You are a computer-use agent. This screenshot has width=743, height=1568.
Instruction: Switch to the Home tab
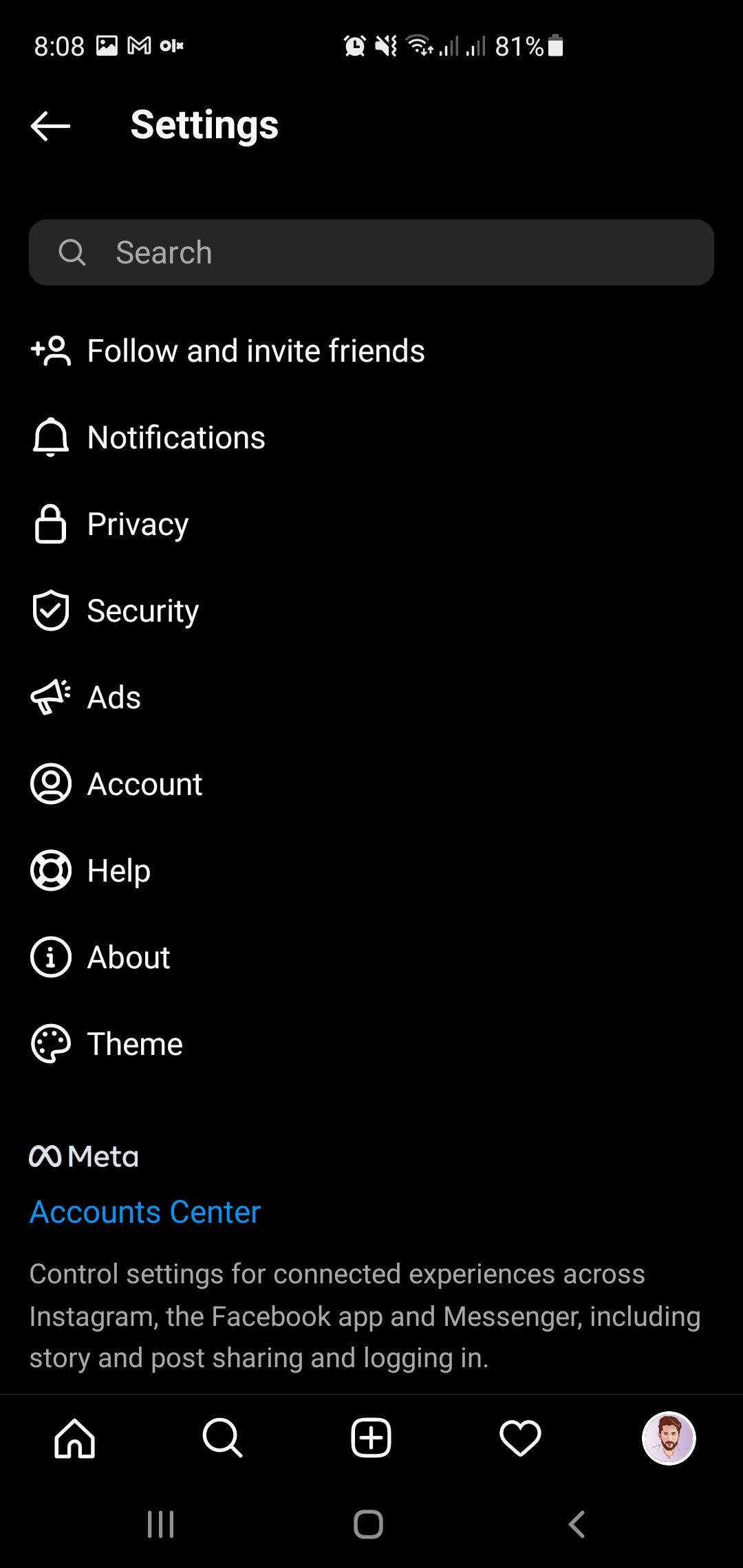click(x=74, y=1438)
